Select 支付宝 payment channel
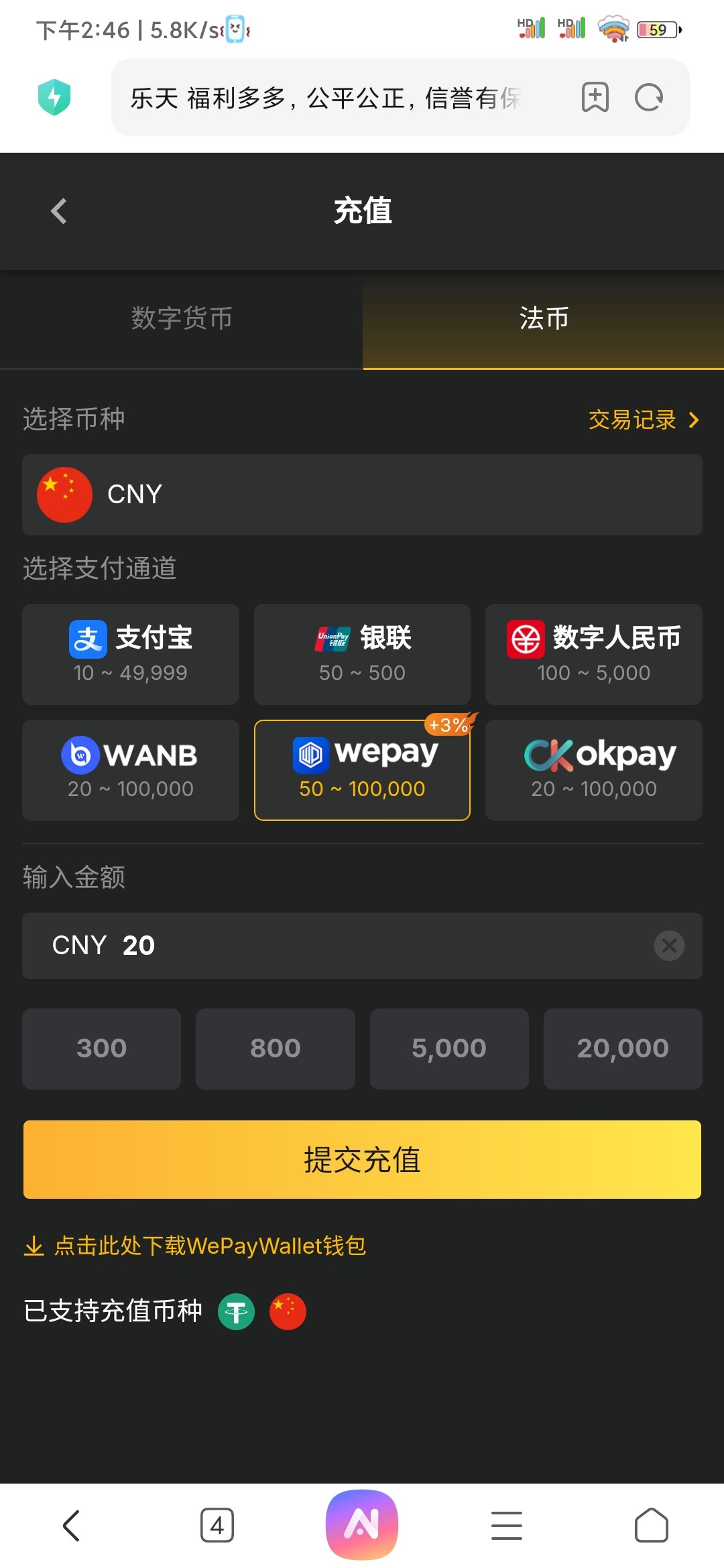The image size is (724, 1568). click(x=131, y=653)
